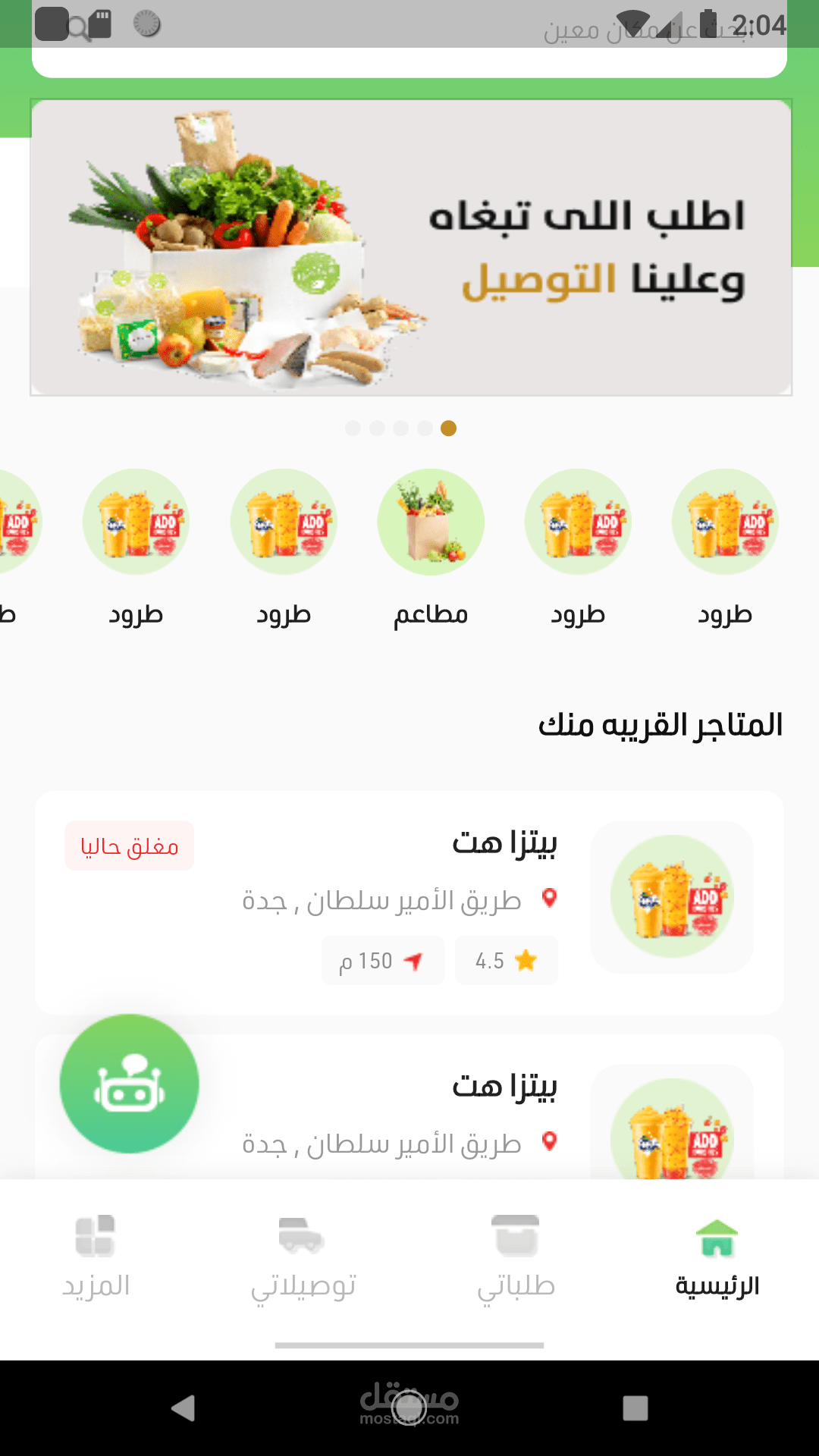Screen dimensions: 819x1456
Task: Click the المتاجر القريبه منك section heading
Action: pos(664,726)
